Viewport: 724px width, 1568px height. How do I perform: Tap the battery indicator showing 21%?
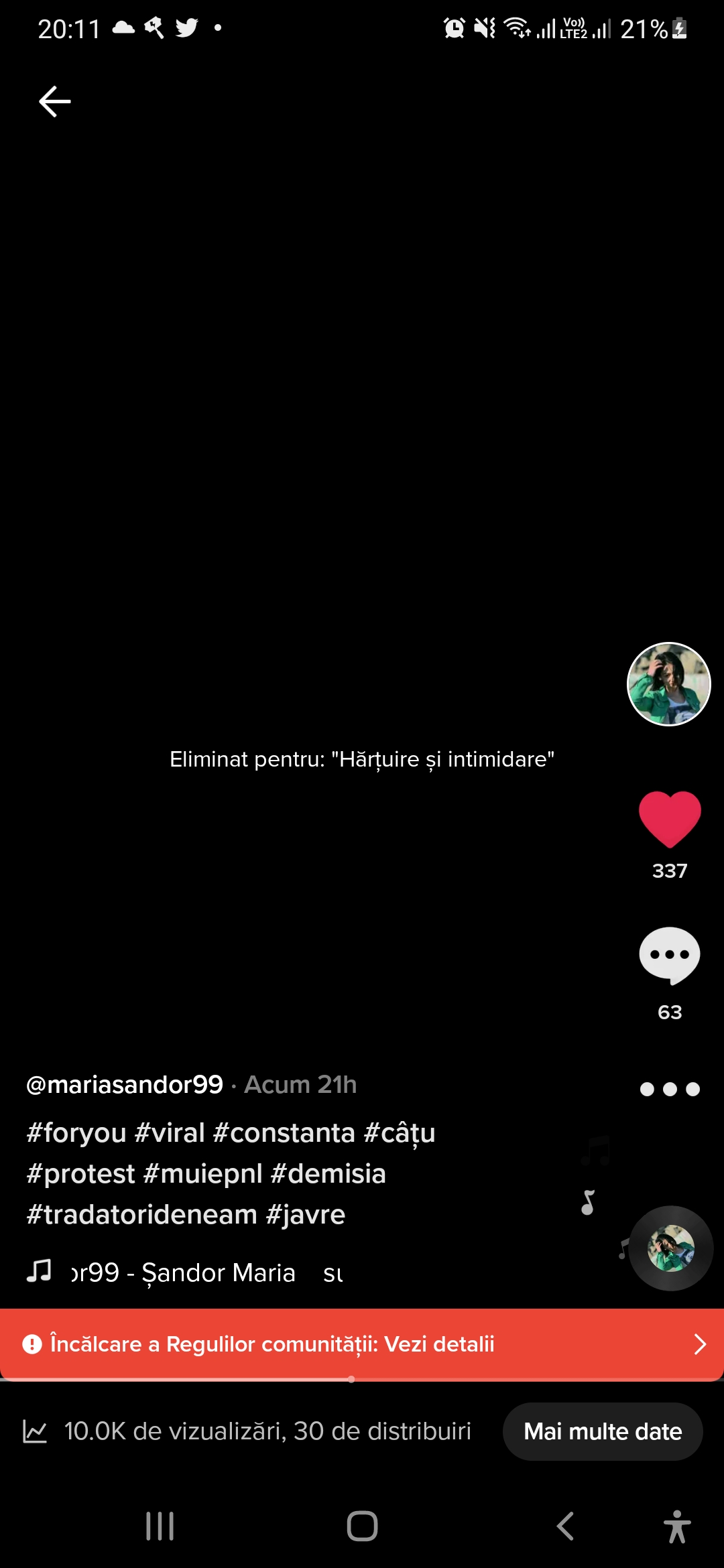[654, 28]
